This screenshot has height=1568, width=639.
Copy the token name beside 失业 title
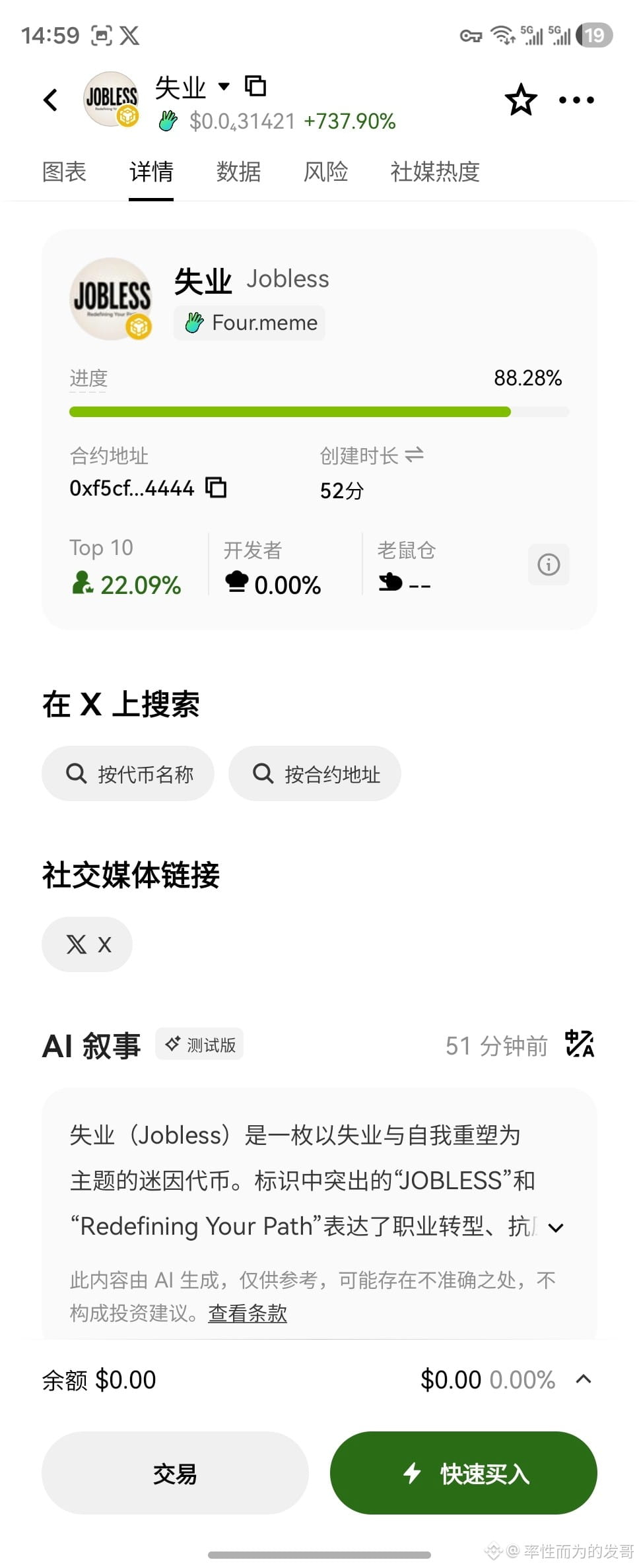pyautogui.click(x=255, y=86)
